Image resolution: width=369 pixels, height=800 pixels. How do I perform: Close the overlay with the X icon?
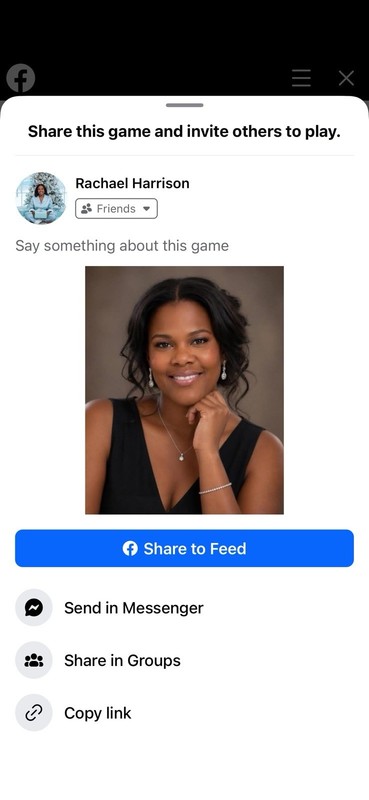(347, 78)
